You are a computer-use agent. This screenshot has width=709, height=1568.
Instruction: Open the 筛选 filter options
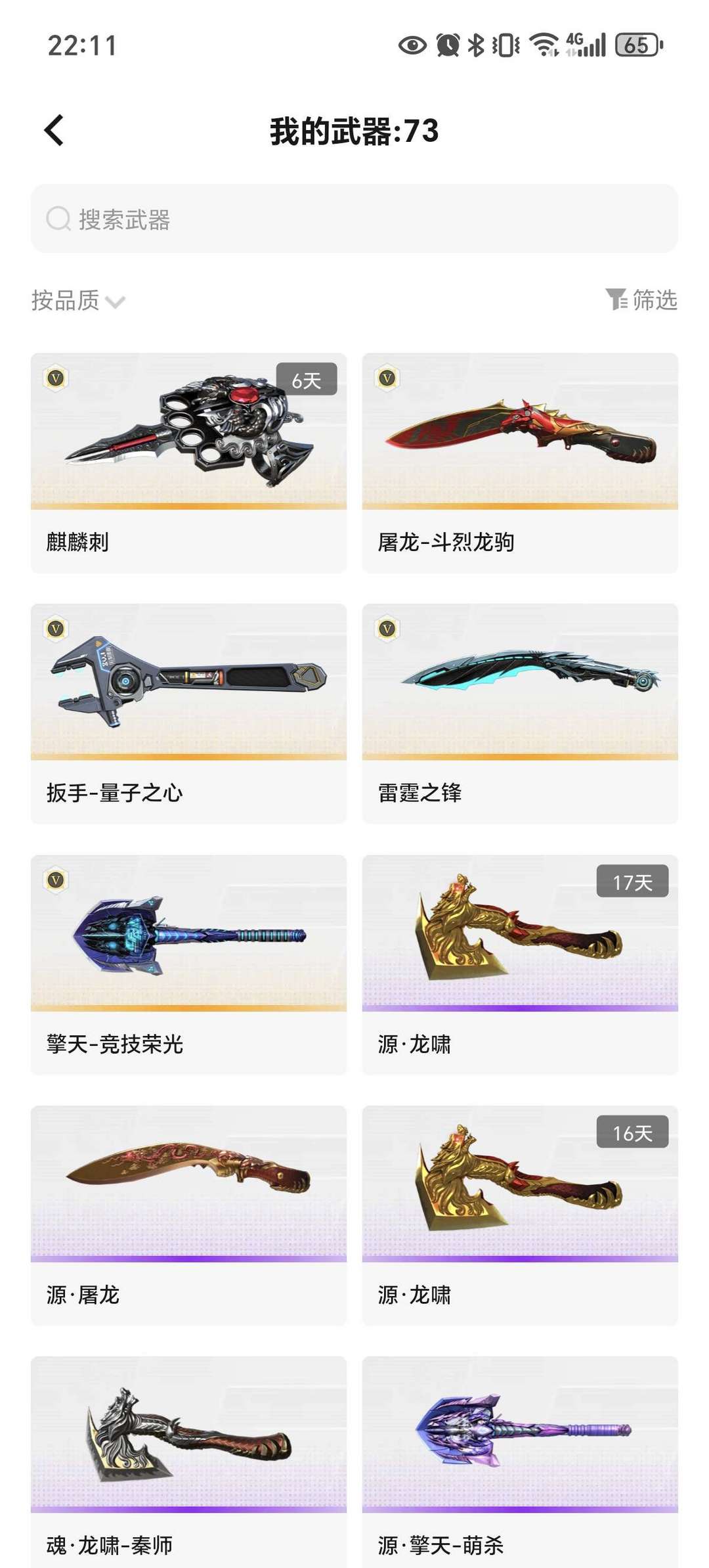click(x=641, y=300)
